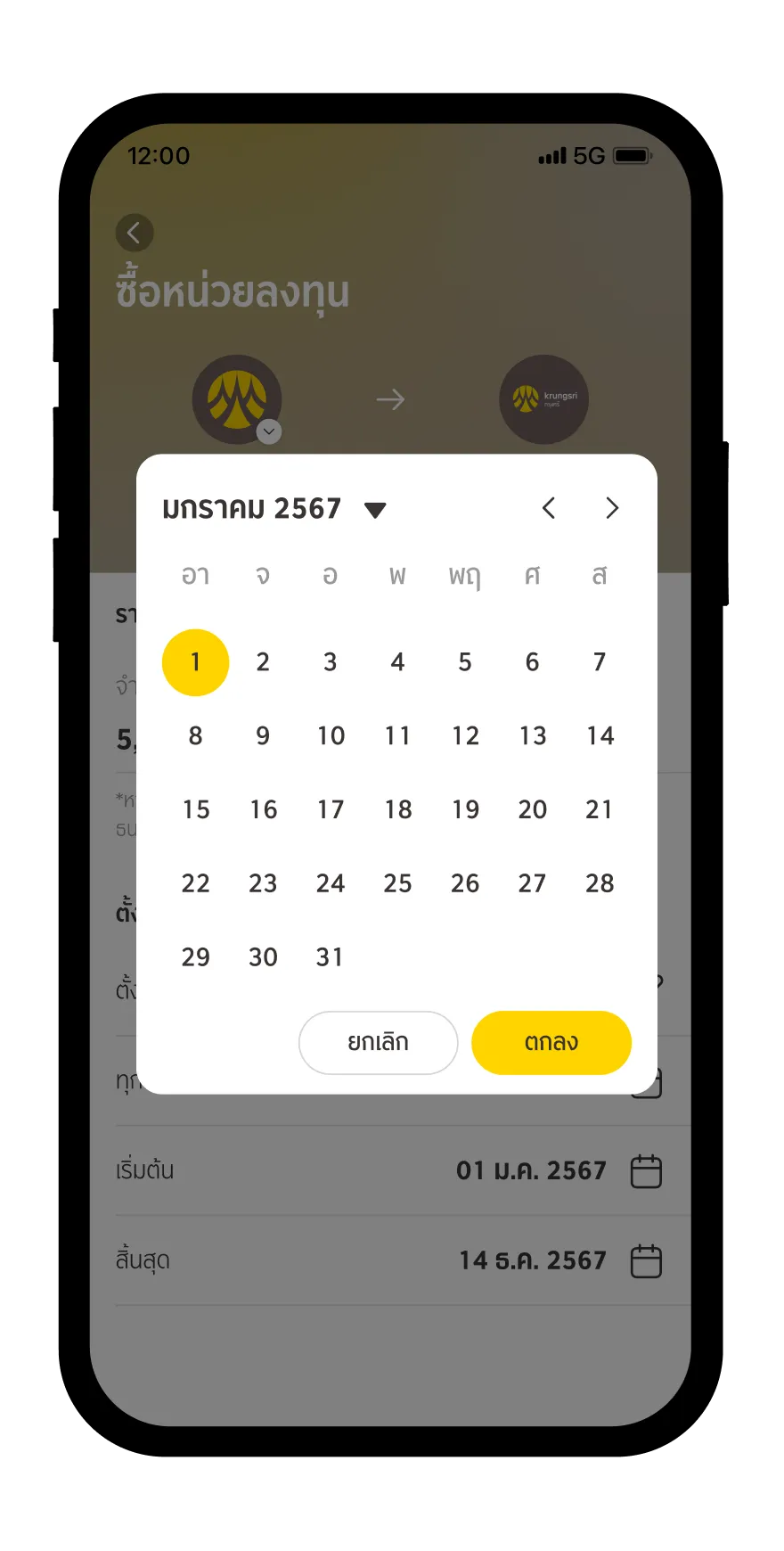Select date 12
Screen dimensions: 784x1551
tap(465, 736)
